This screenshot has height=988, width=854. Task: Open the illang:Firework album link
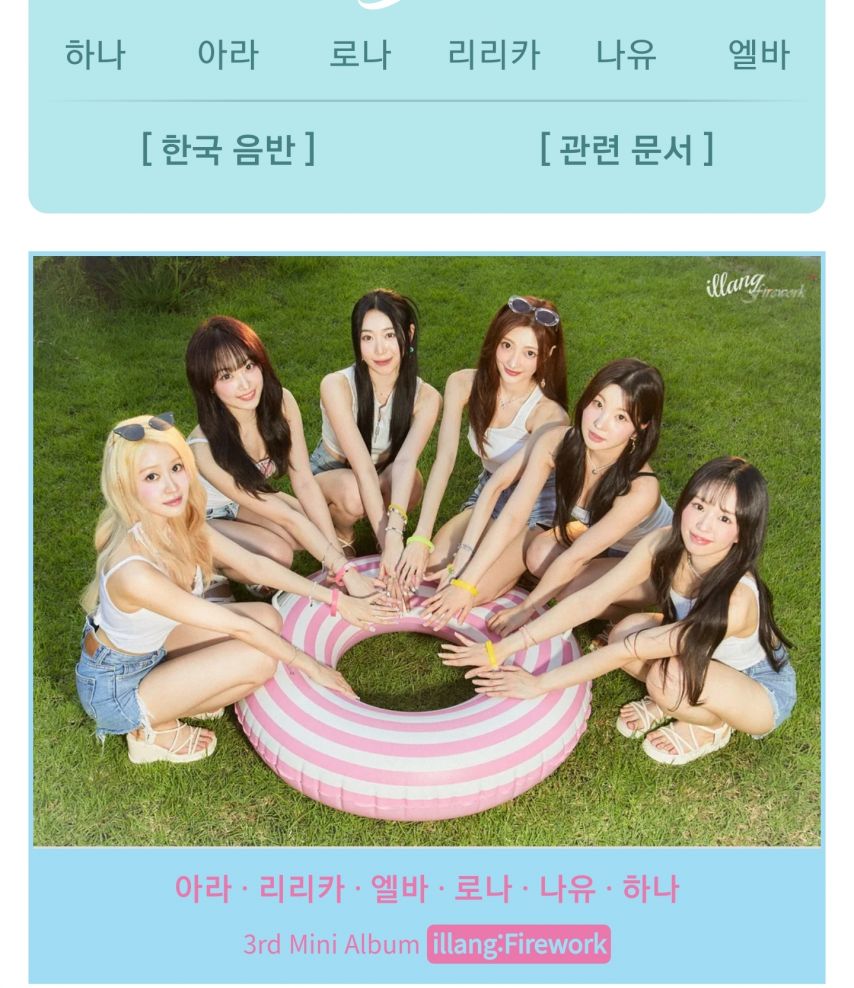(518, 944)
